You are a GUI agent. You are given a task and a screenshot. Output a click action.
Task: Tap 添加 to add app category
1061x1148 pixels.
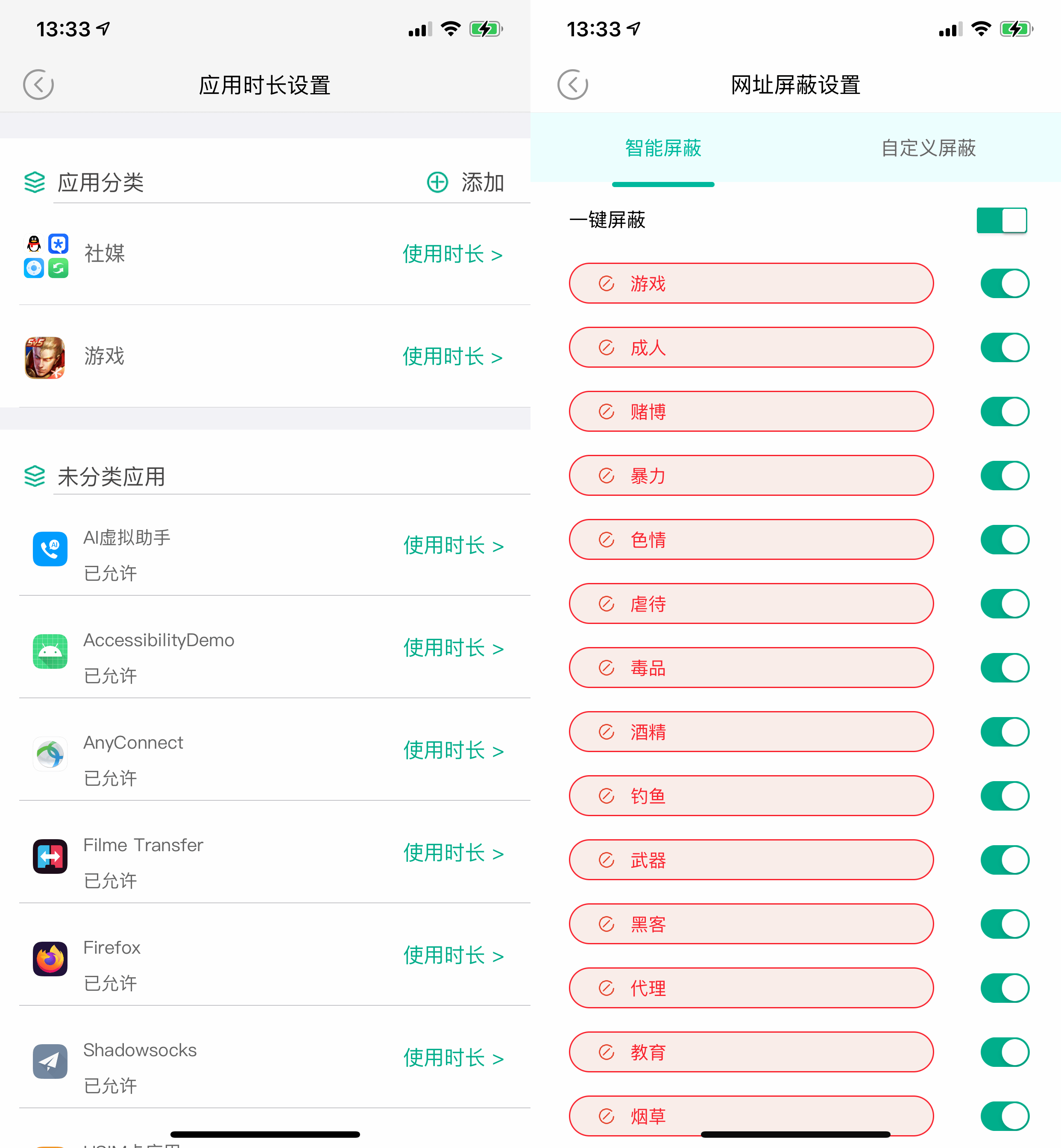coord(466,182)
